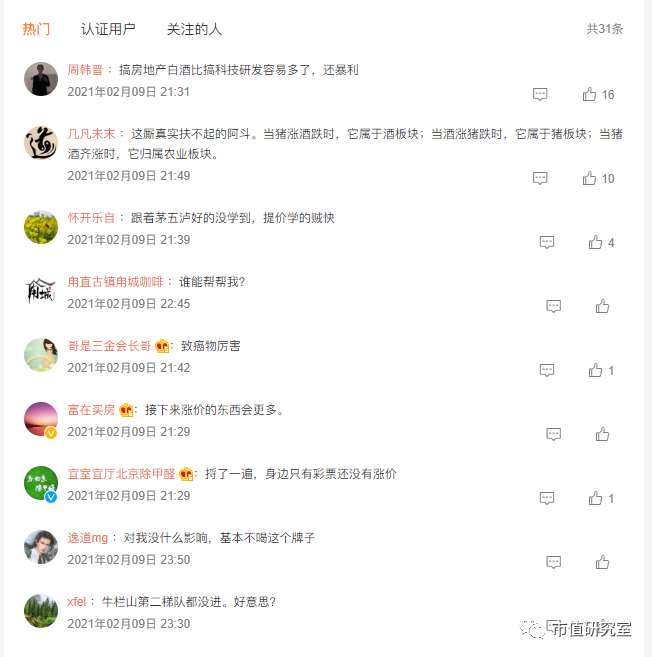Like 甪直古镇甪城咖啡's comment

pos(602,306)
